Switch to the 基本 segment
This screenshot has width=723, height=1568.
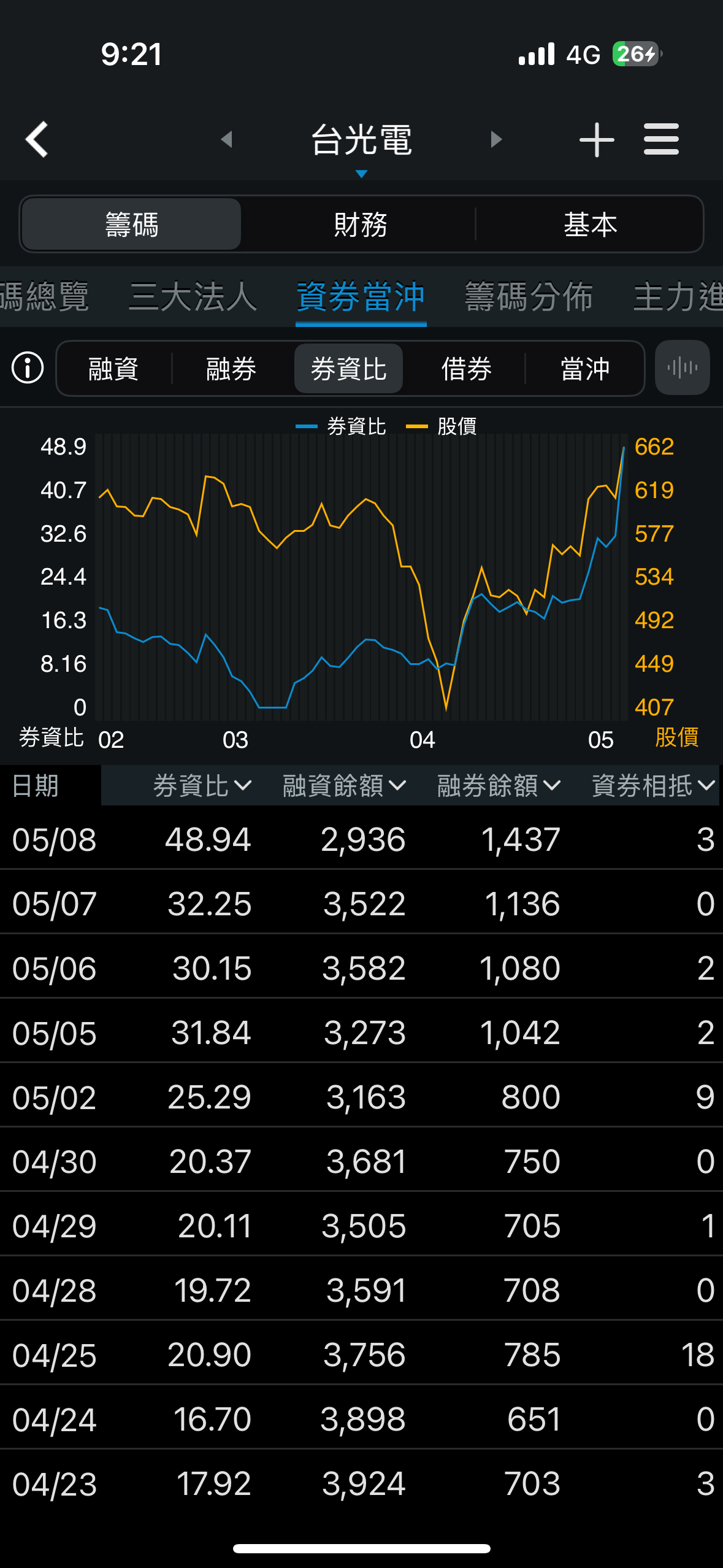tap(590, 225)
